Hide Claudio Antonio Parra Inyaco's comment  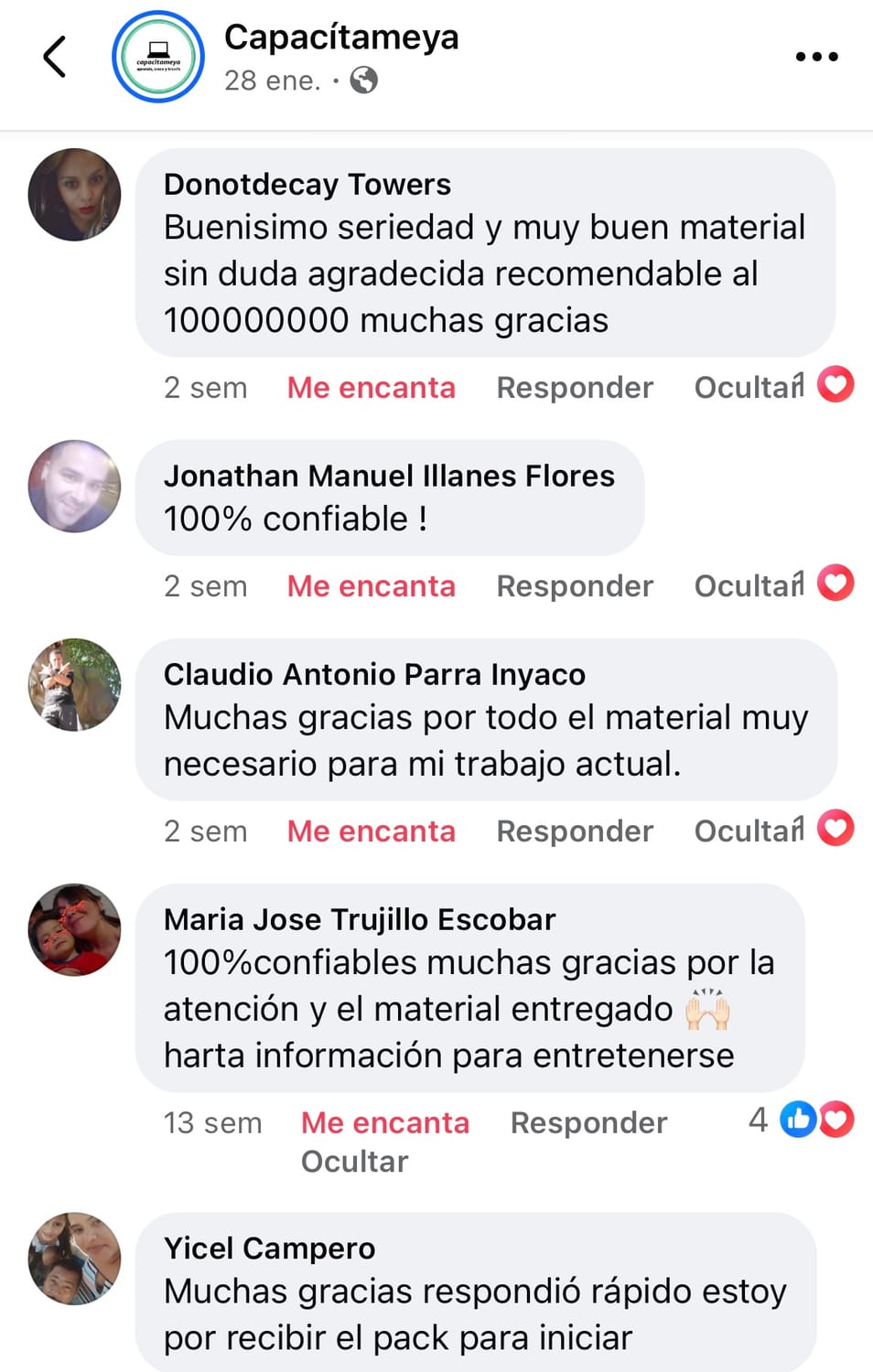click(748, 831)
